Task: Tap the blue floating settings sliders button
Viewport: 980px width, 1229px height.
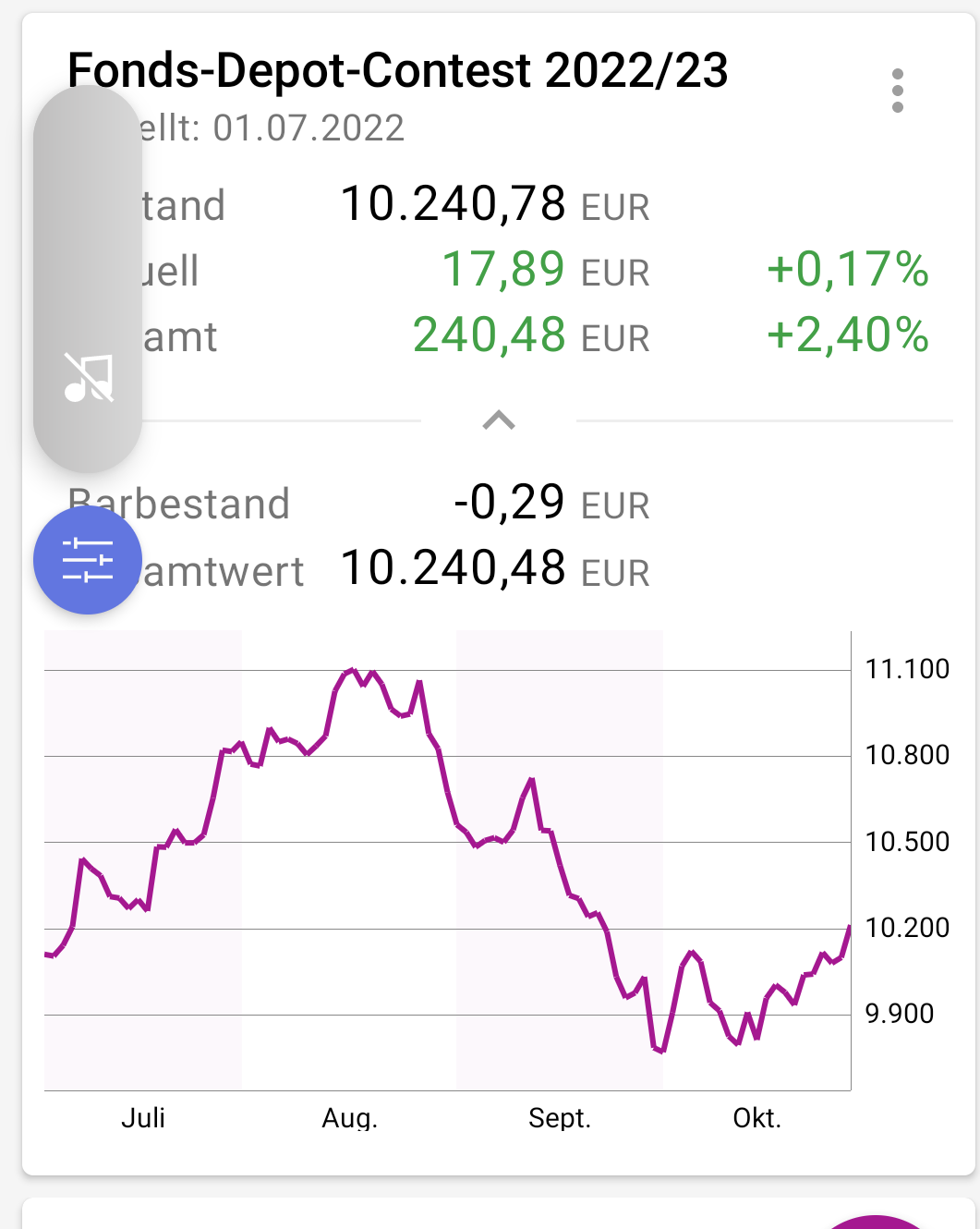Action: coord(88,560)
